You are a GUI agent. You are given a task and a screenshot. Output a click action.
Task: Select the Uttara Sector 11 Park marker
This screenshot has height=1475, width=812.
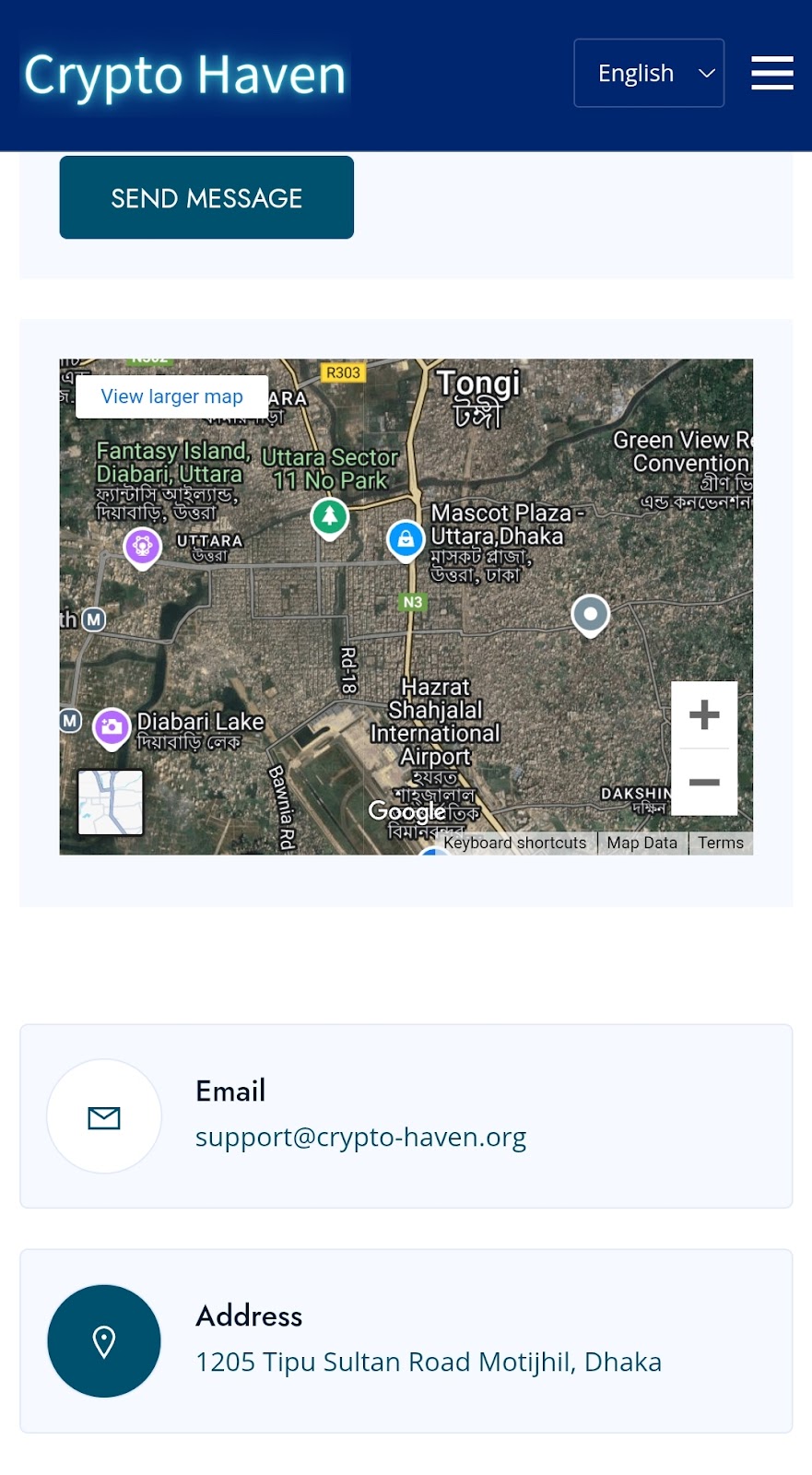click(329, 517)
